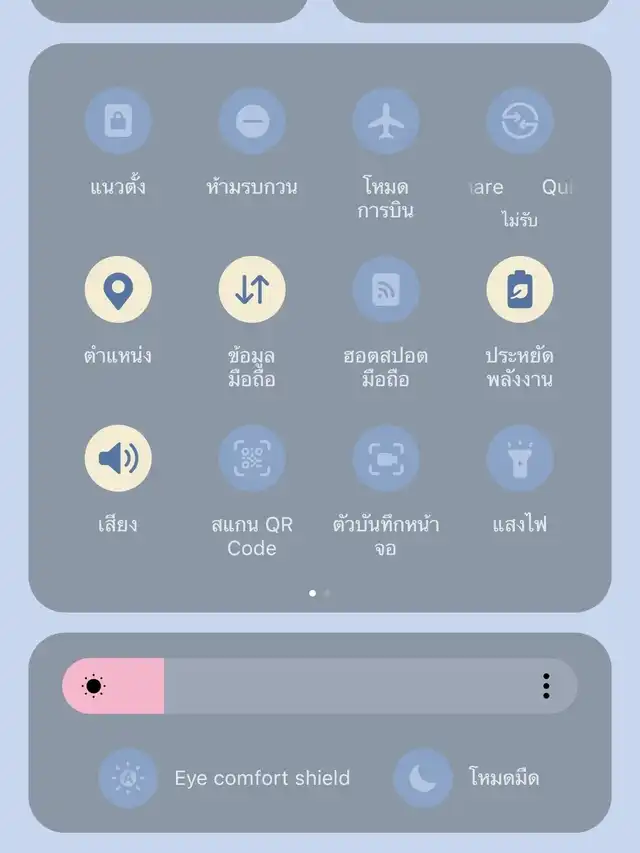Enable Do Not Disturb (ห้ามรบกวน)
Image resolution: width=640 pixels, height=853 pixels.
pyautogui.click(x=252, y=121)
